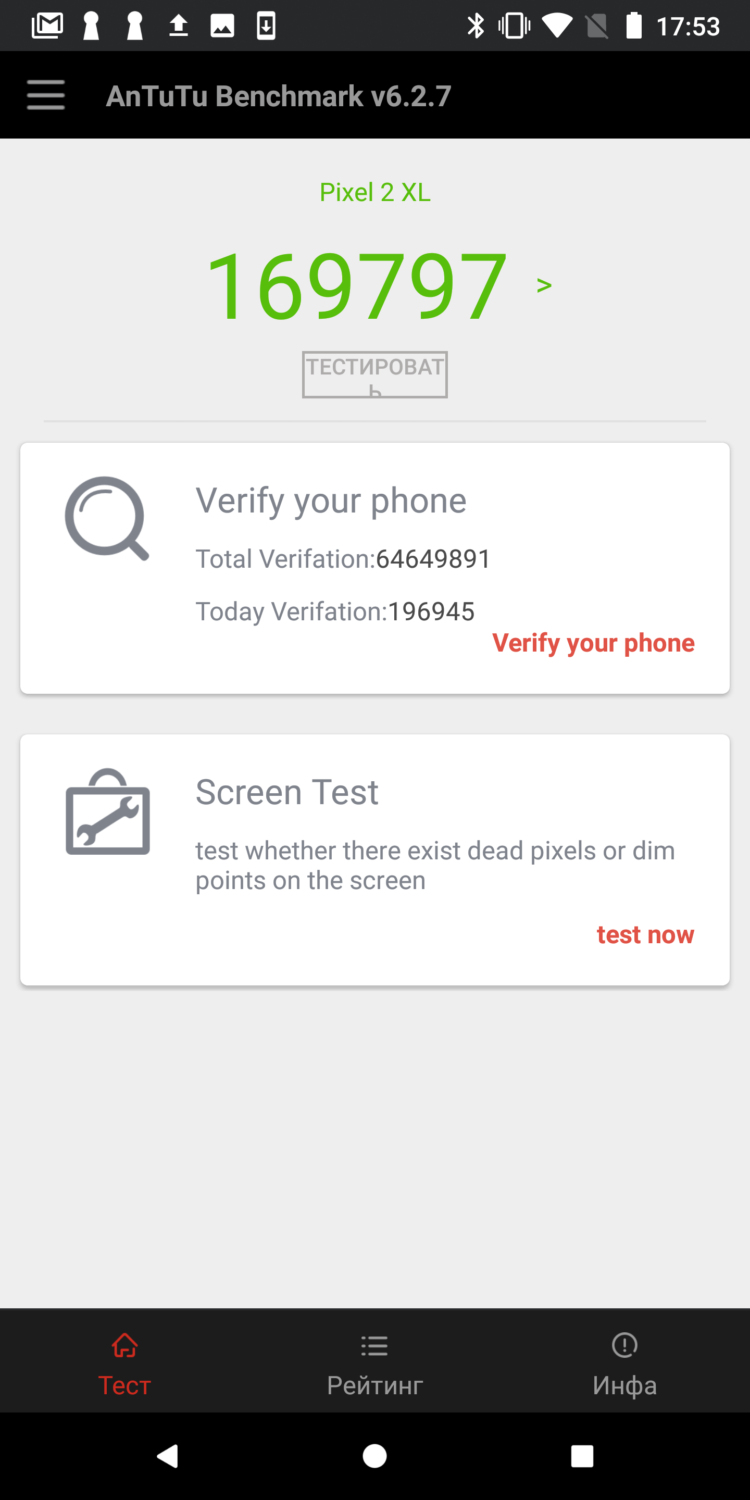The image size is (750, 1500).
Task: Tap the ТЕСТИРОВАТЬ button
Action: tap(375, 374)
